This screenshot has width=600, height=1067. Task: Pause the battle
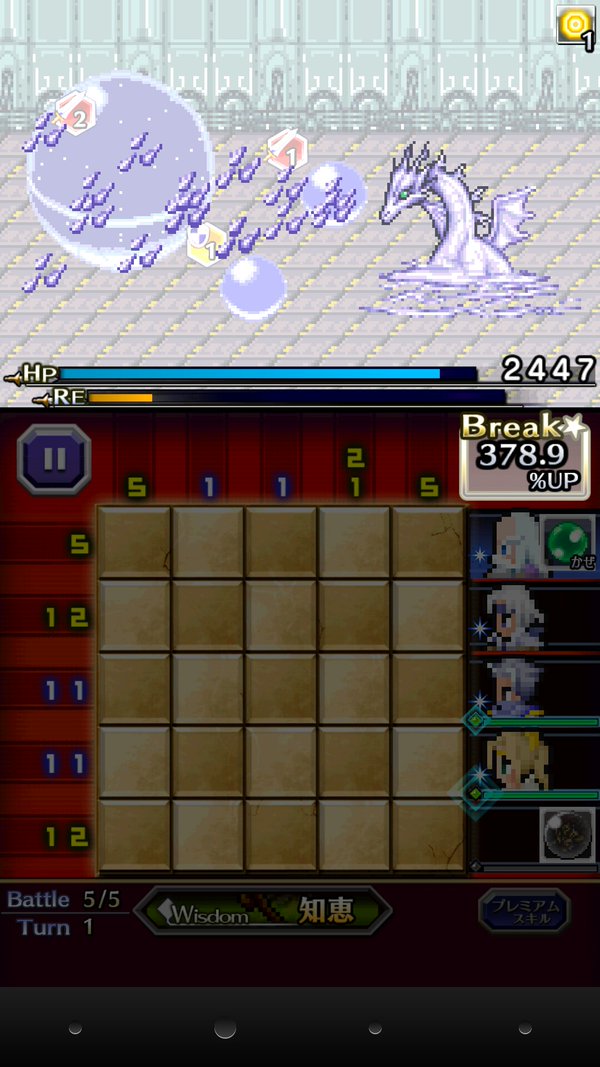tap(54, 459)
